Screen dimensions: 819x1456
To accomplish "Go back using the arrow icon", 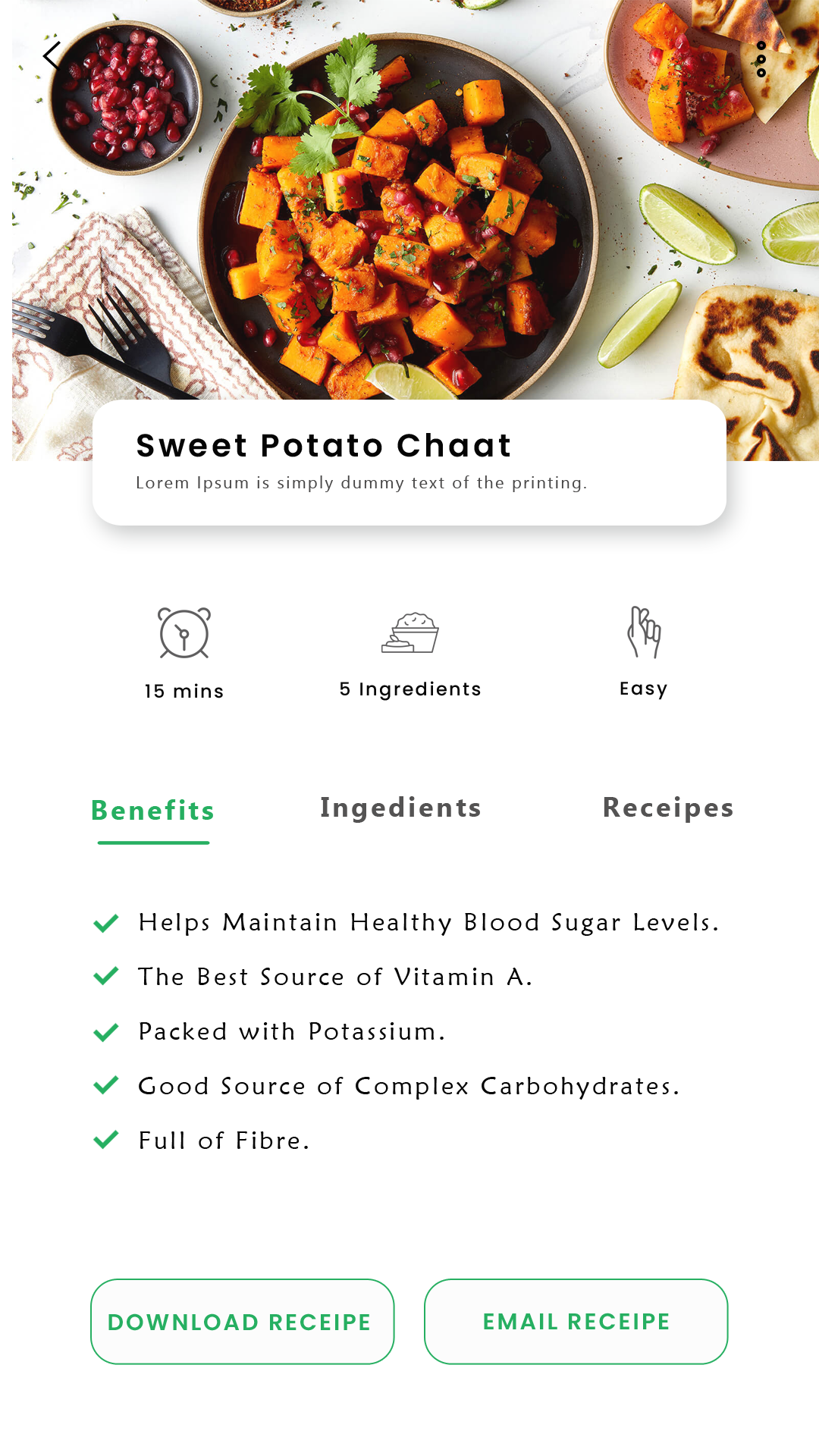I will [52, 56].
